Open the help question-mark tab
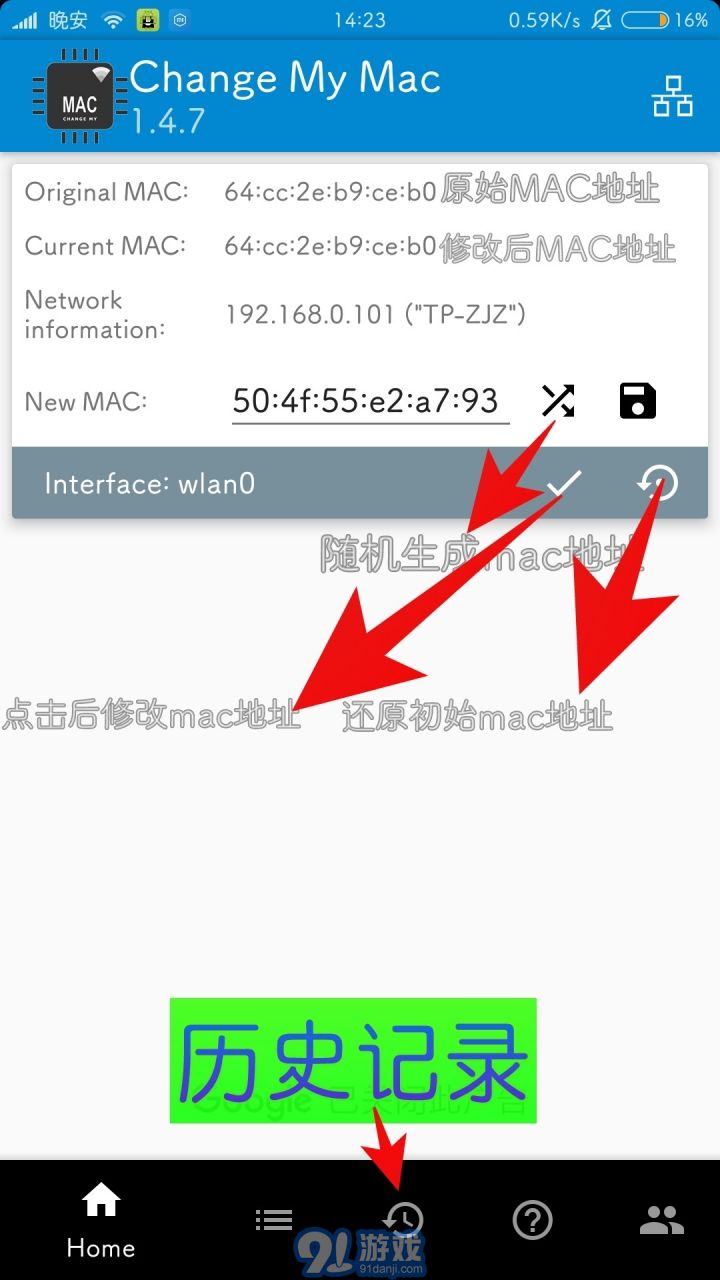The image size is (720, 1280). coord(532,1220)
